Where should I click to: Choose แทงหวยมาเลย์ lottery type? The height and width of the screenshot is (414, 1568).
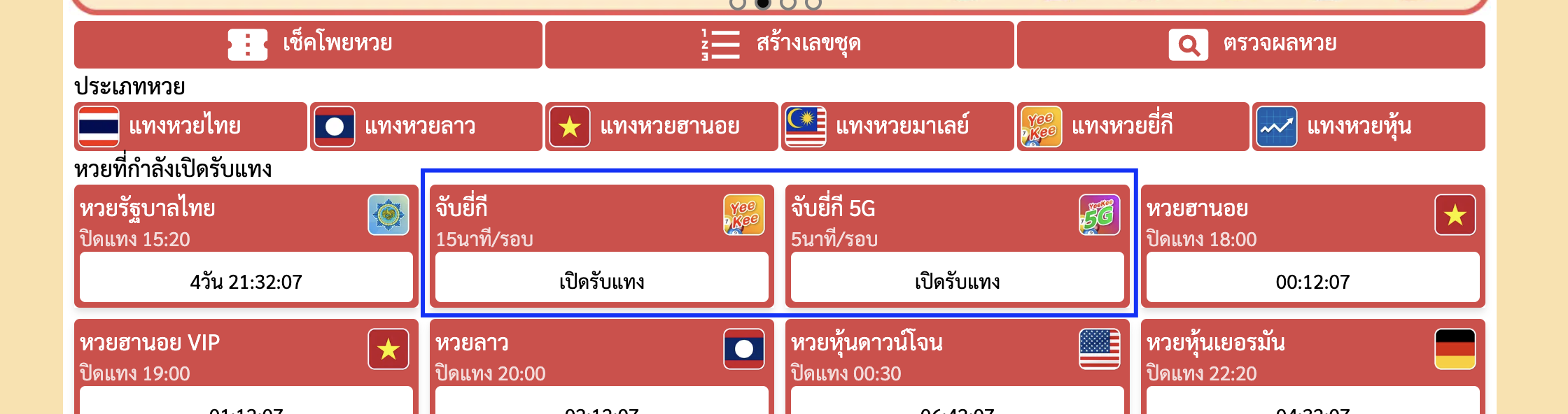point(897,127)
